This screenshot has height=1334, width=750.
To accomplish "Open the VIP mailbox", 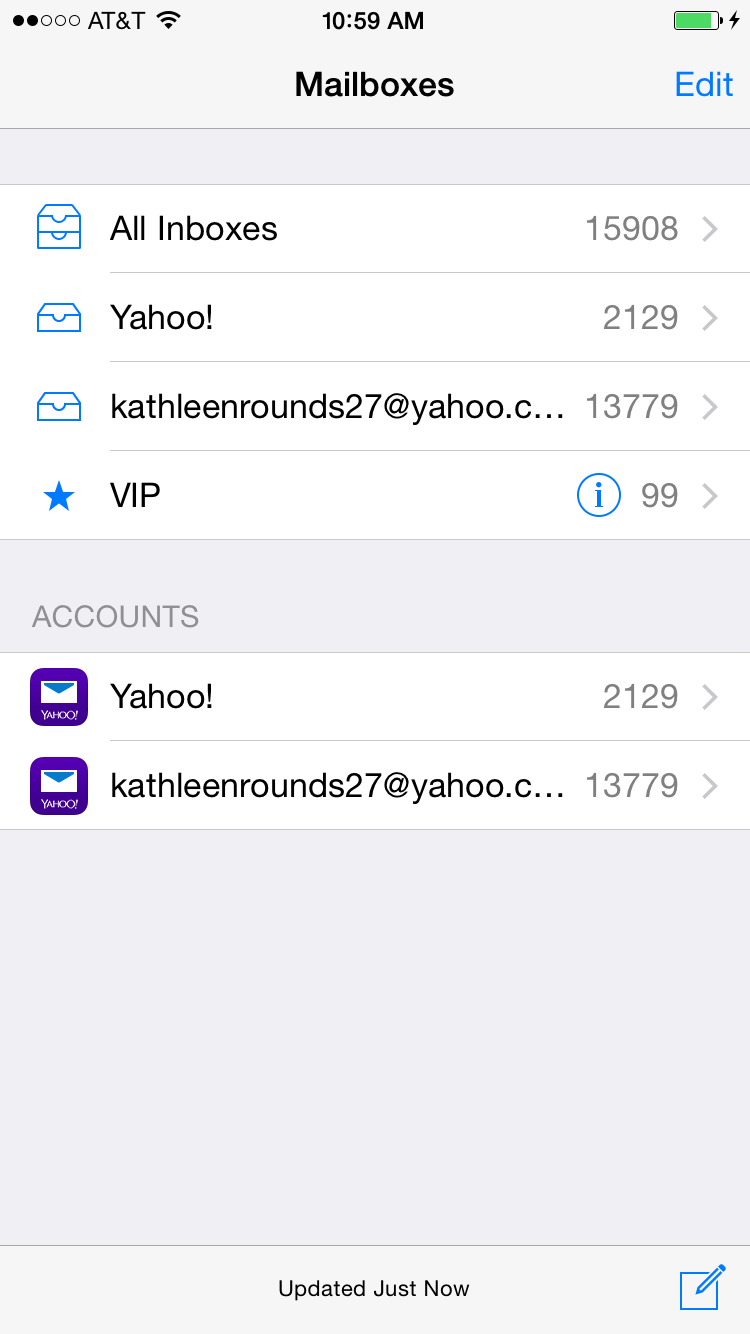I will 375,496.
